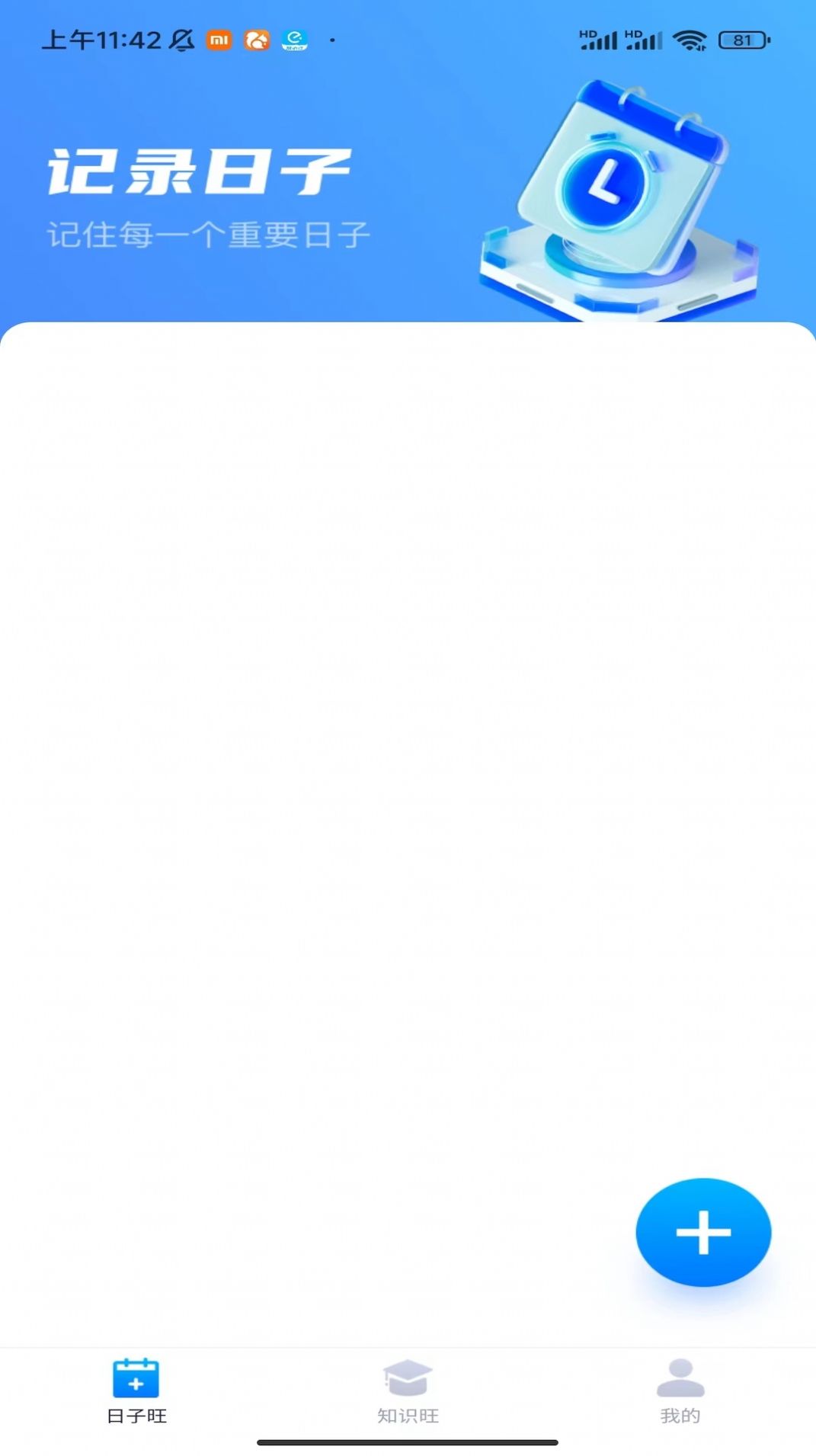The height and width of the screenshot is (1456, 816).
Task: Switch to the 知识旺 tab
Action: pos(408,1391)
